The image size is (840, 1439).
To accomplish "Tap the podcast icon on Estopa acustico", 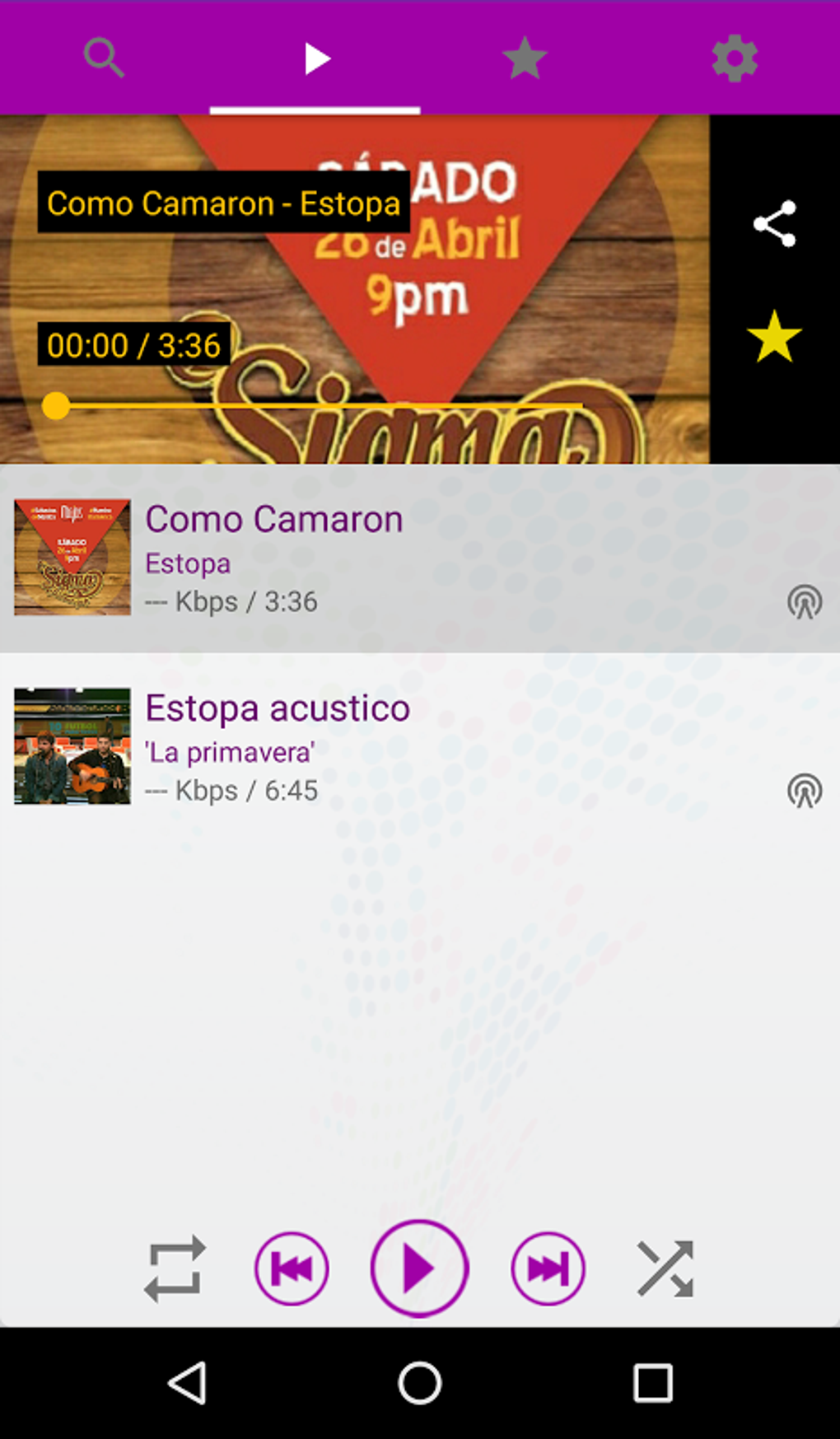I will (x=805, y=791).
